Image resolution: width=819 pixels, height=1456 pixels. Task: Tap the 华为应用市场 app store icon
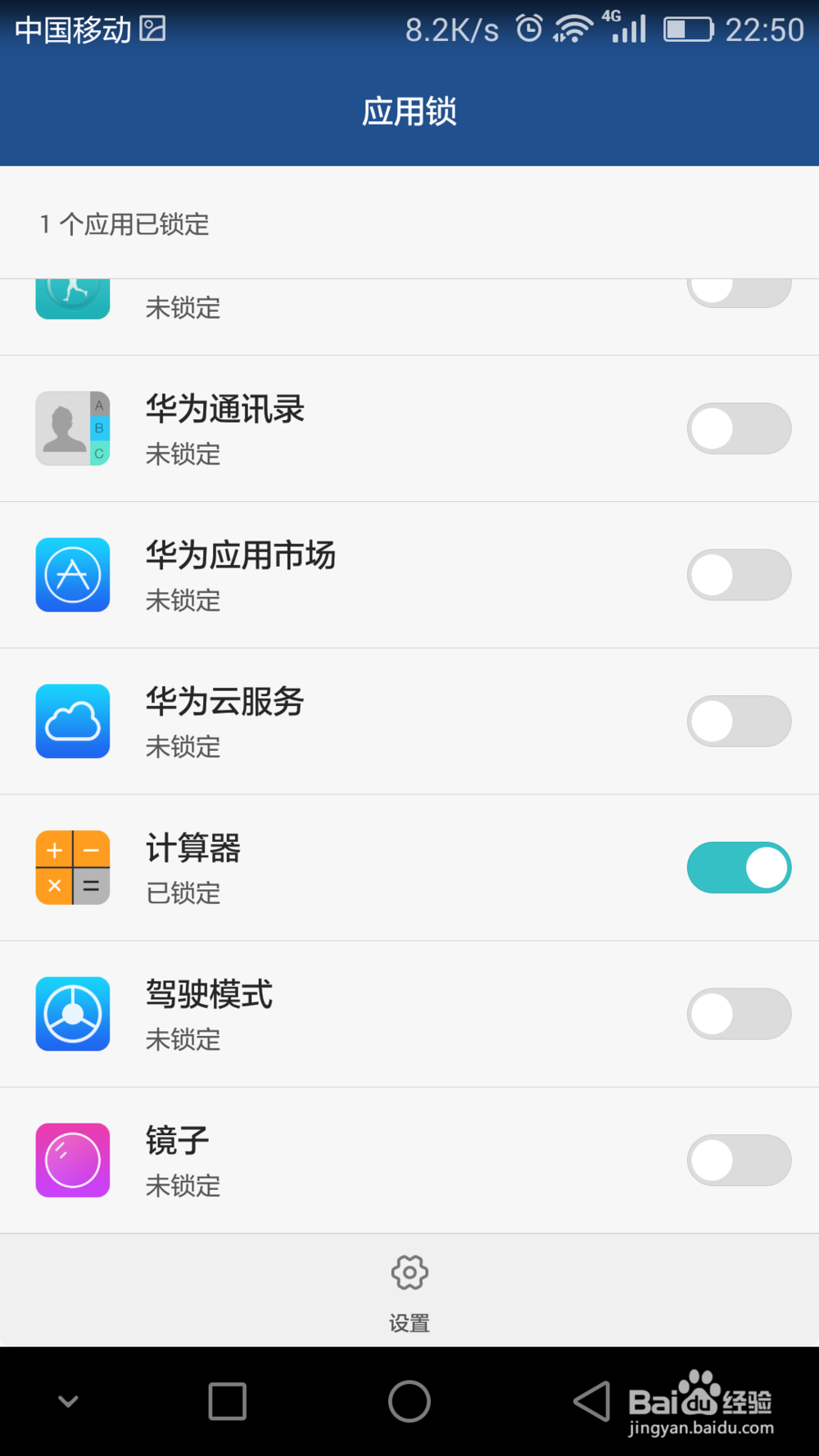(72, 574)
